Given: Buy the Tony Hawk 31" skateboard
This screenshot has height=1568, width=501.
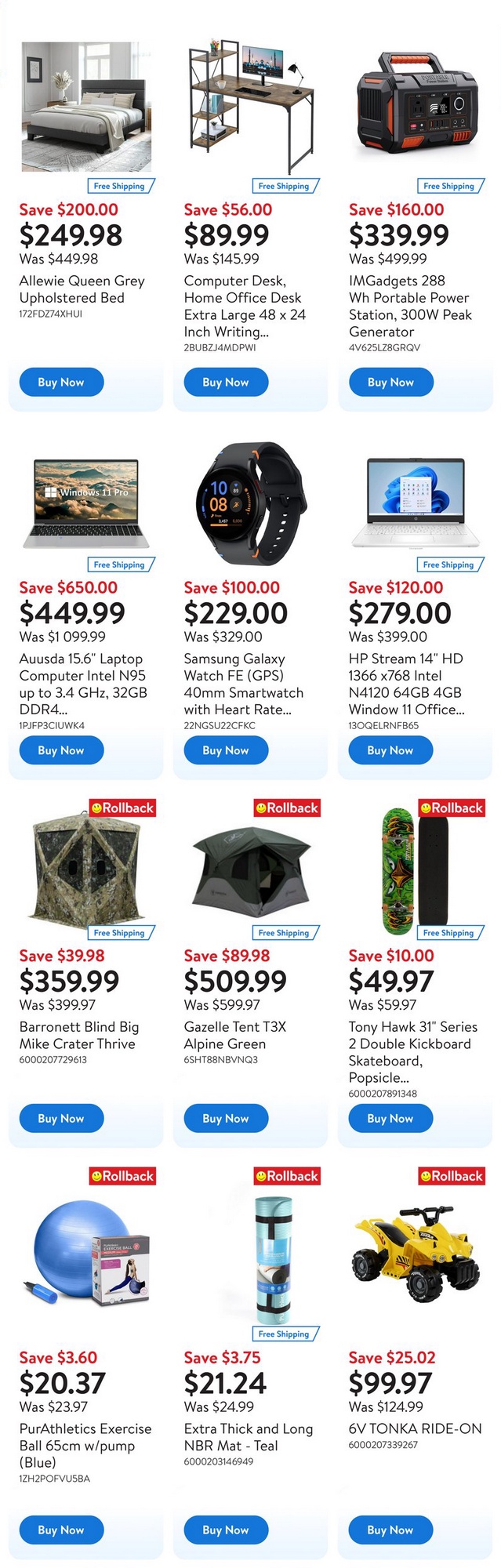Looking at the screenshot, I should click(390, 1119).
